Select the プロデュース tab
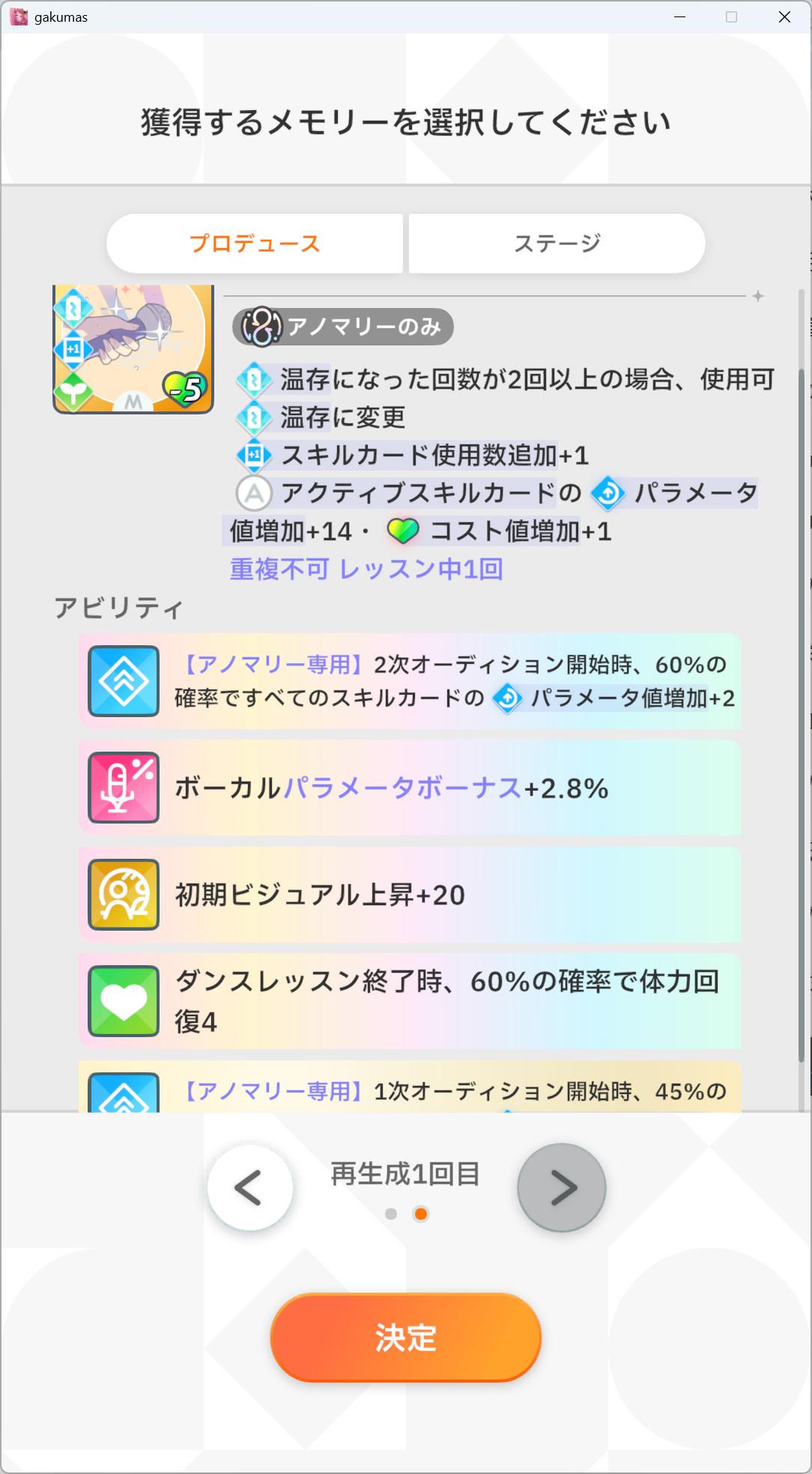 coord(255,244)
